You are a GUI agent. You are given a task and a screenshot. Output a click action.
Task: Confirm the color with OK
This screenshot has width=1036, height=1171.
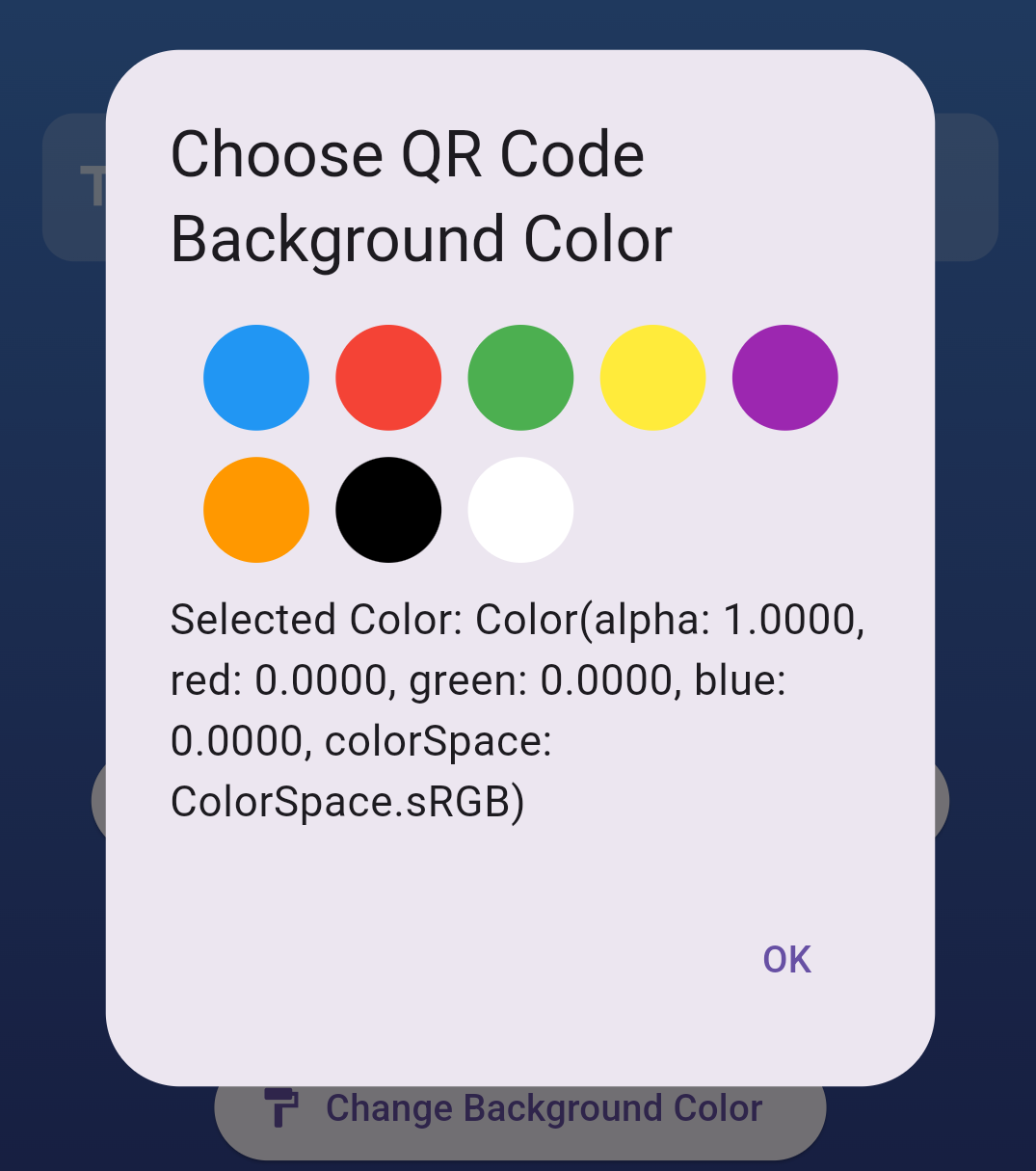tap(786, 959)
